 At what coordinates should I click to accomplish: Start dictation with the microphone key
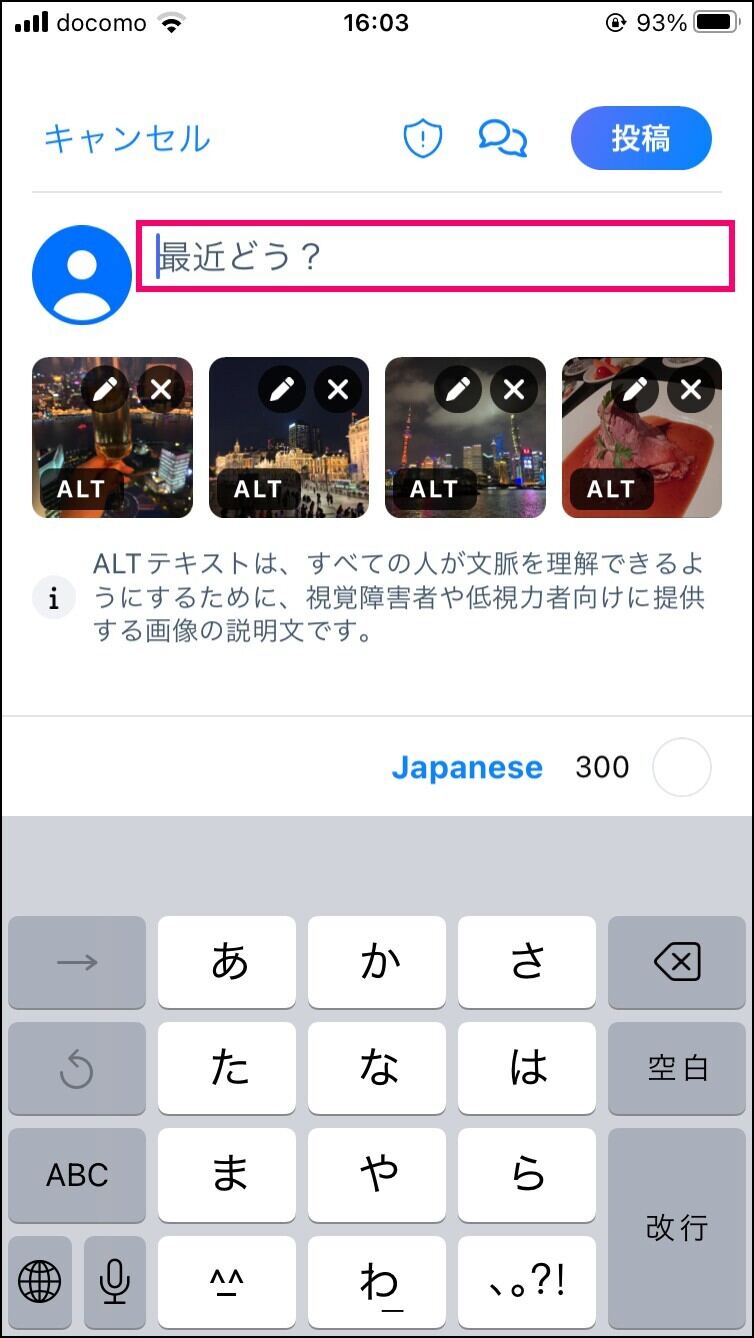[115, 1281]
